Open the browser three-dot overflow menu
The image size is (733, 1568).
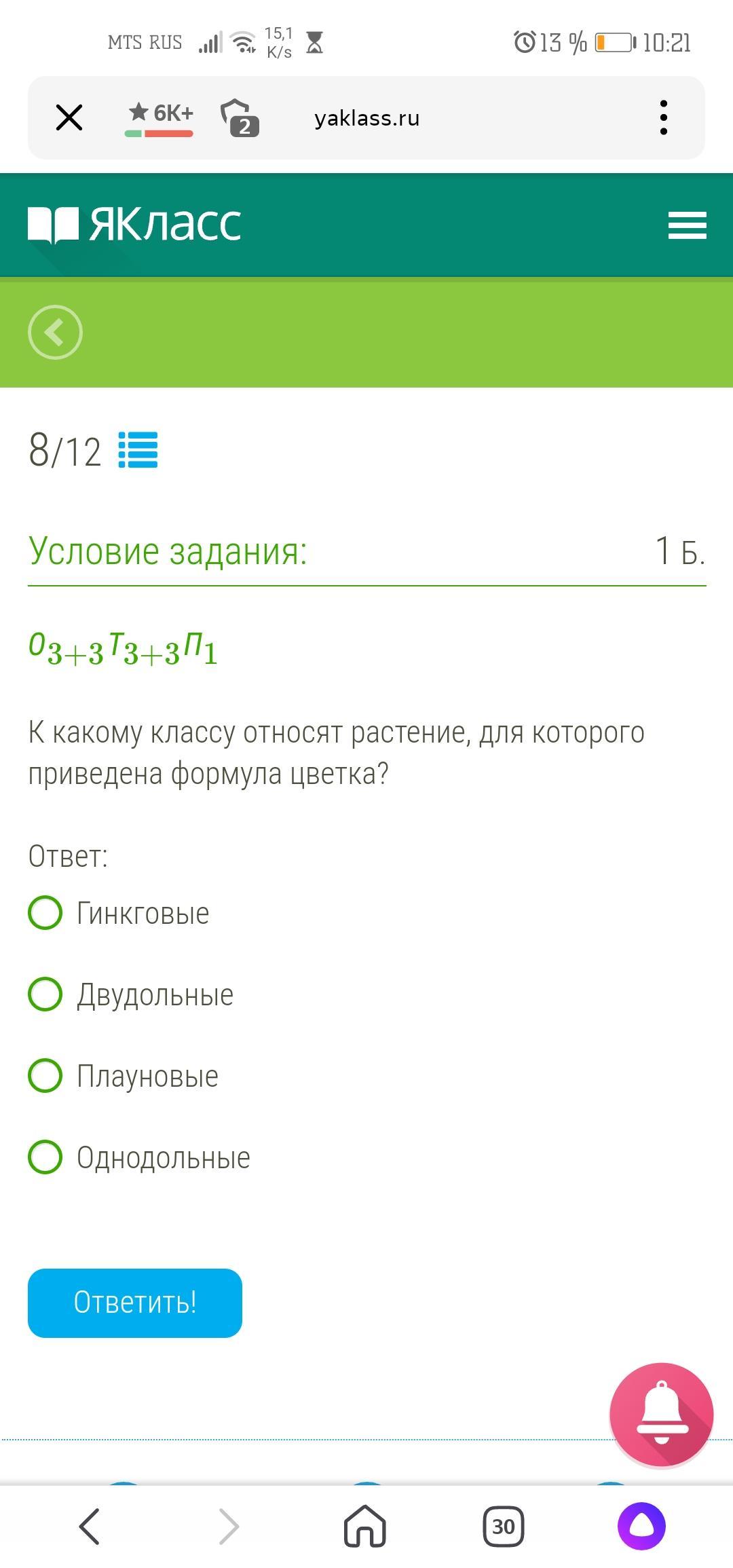[664, 117]
